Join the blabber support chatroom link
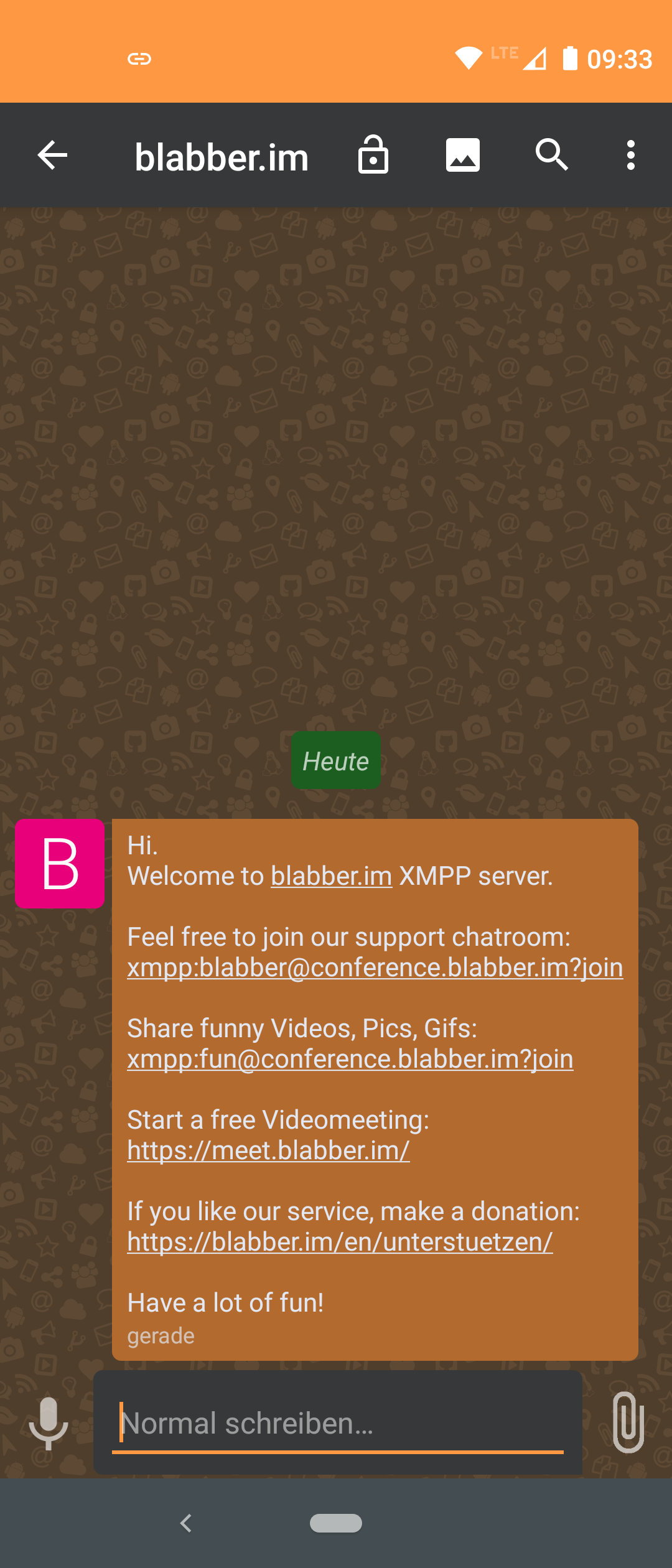Screen dimensions: 672x1568 click(375, 968)
